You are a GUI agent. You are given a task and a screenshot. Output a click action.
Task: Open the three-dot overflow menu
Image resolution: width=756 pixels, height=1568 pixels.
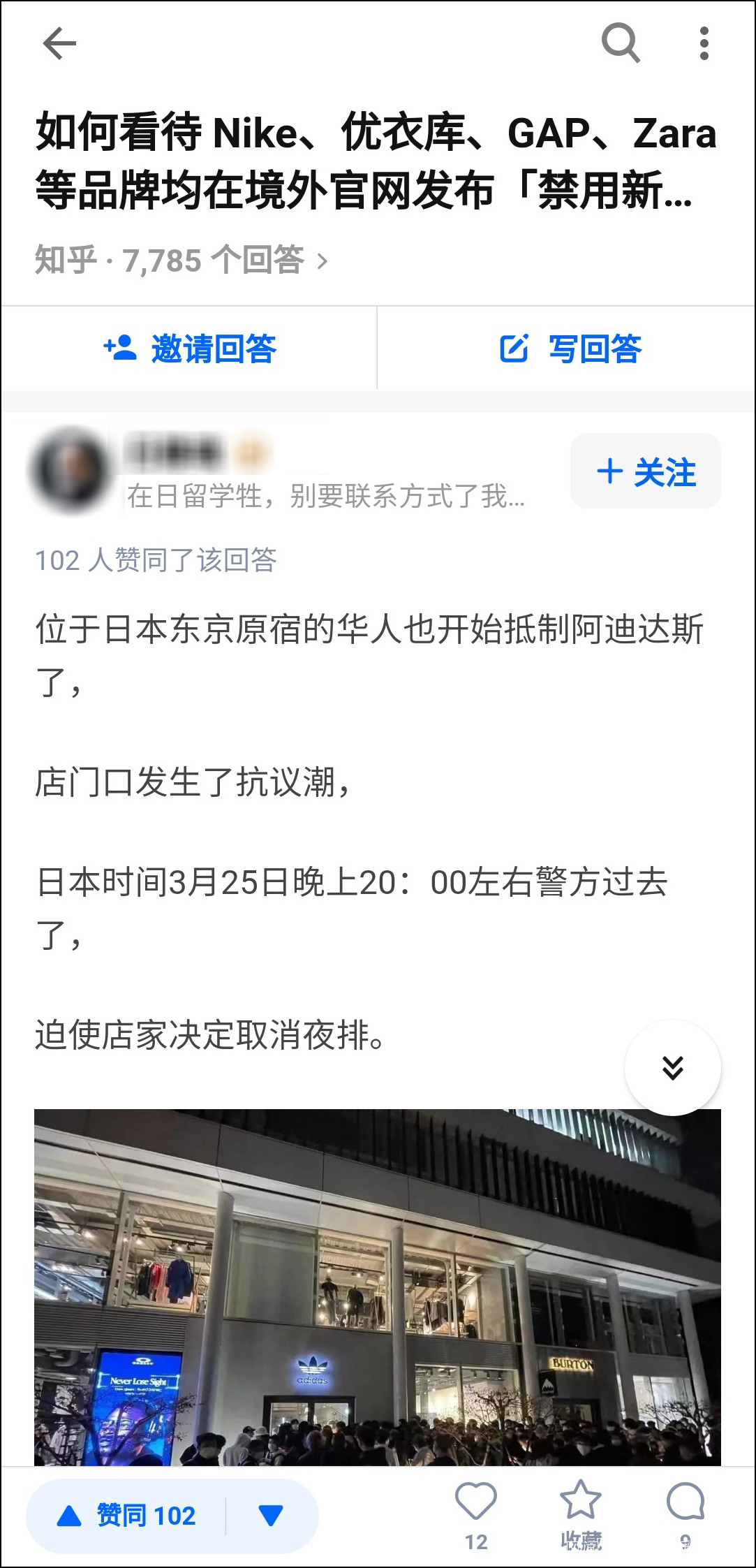[704, 43]
